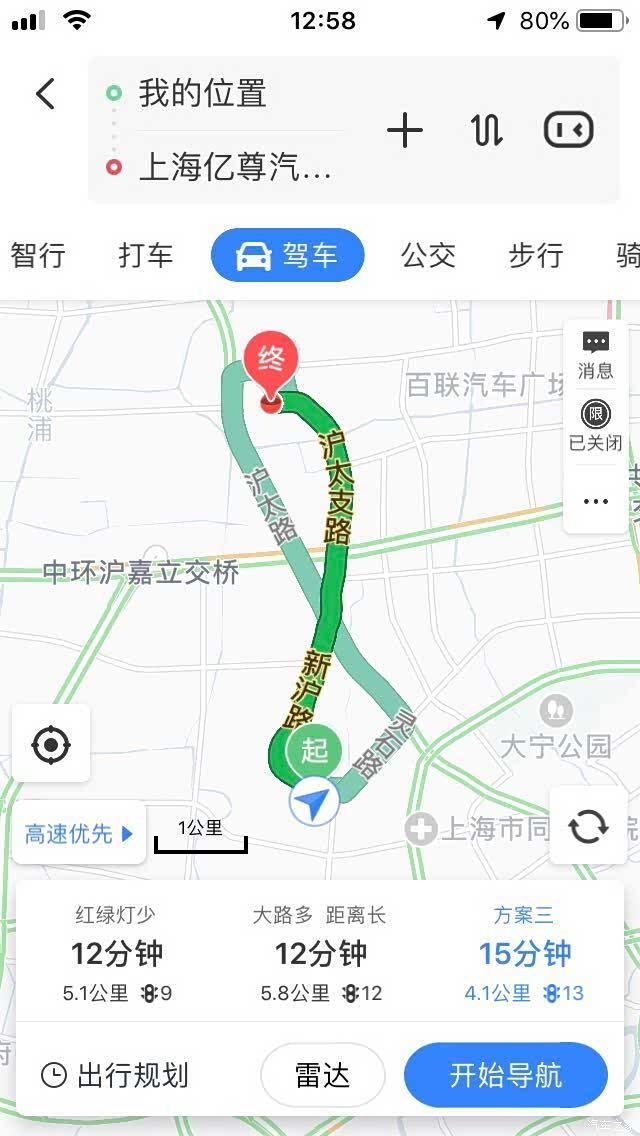Select the 驾车 driving tab
The height and width of the screenshot is (1136, 640).
click(288, 255)
